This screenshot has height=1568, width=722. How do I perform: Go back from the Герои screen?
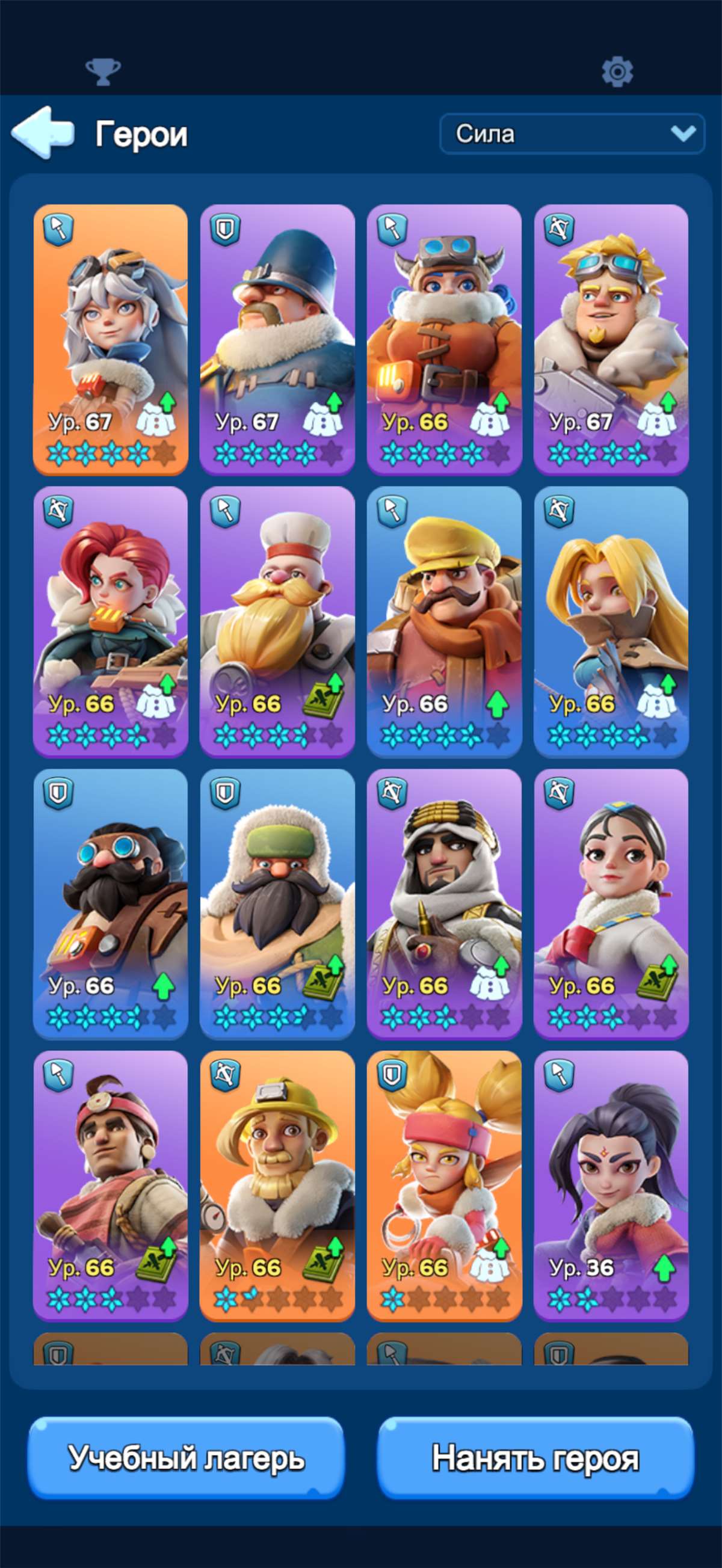[43, 133]
